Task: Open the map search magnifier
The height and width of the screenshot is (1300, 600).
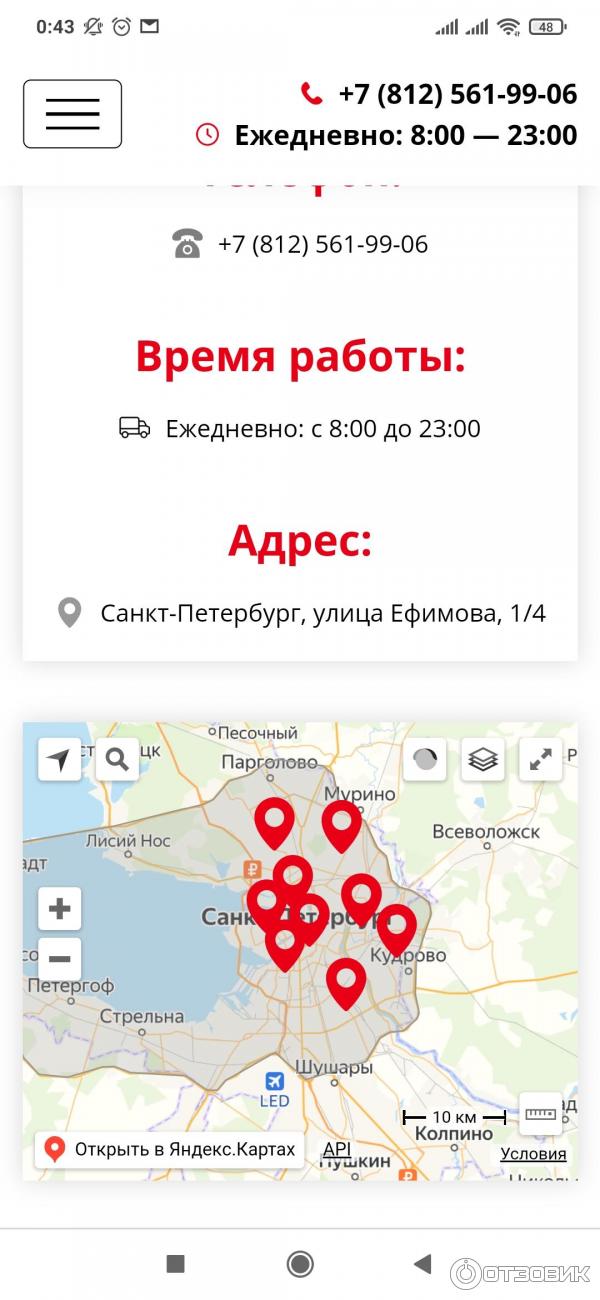Action: click(117, 760)
